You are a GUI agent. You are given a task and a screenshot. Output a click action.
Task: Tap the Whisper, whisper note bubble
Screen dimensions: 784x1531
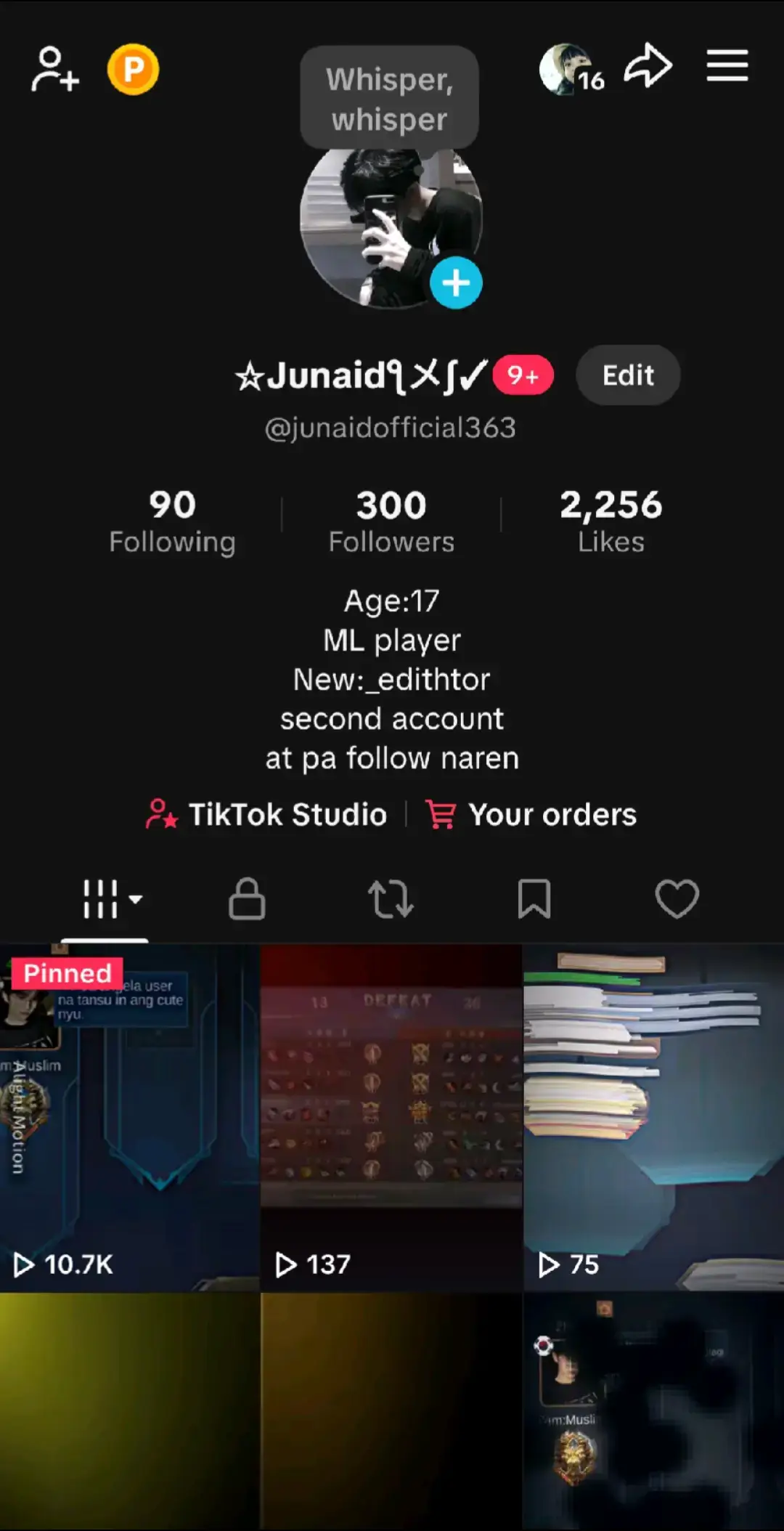pyautogui.click(x=389, y=98)
